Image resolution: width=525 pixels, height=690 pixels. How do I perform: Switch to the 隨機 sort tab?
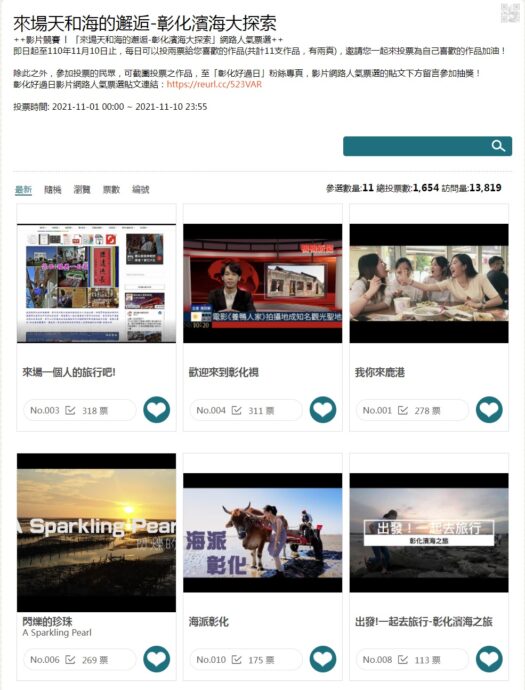[53, 189]
